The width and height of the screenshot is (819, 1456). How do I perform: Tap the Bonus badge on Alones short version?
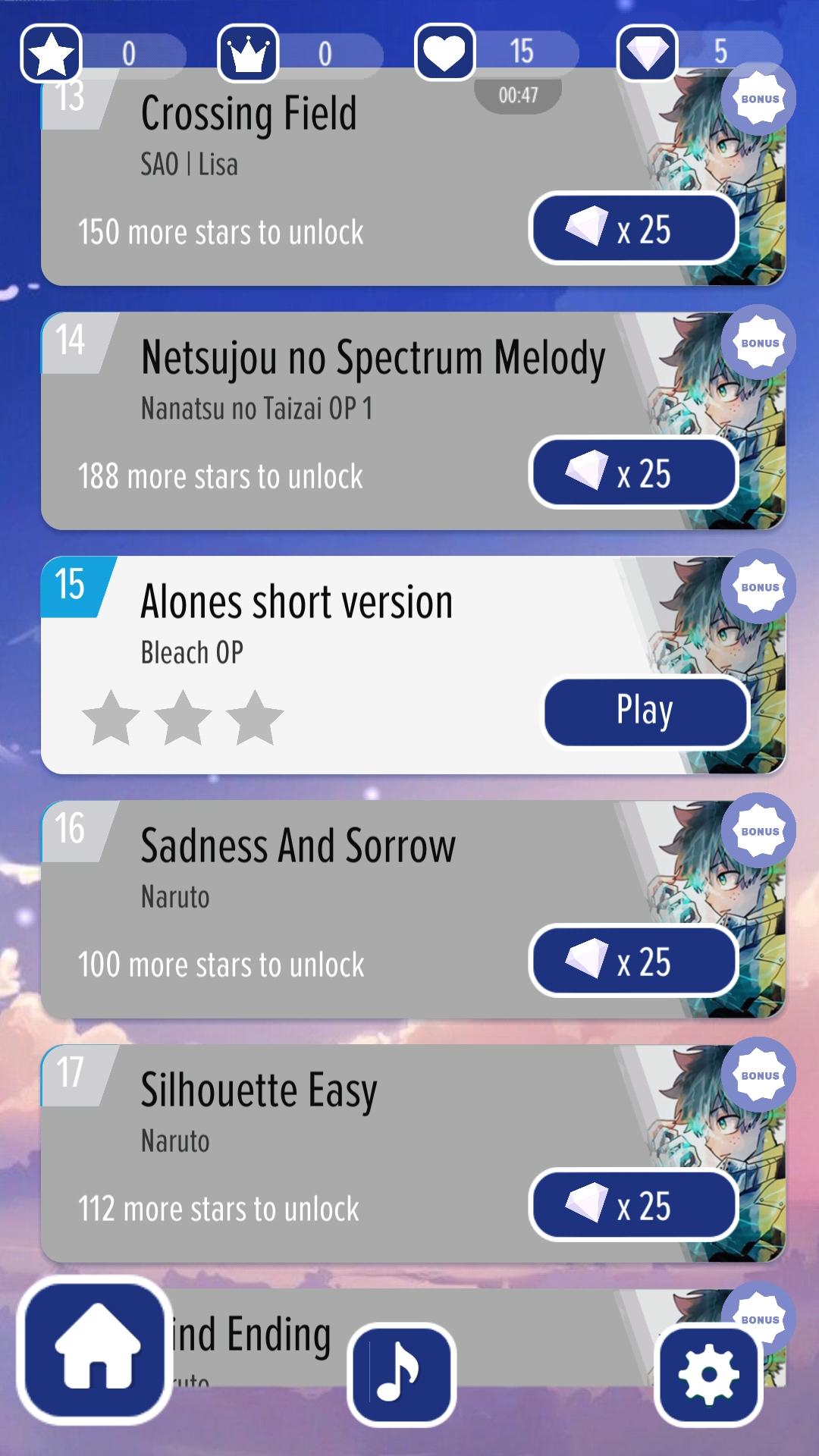pyautogui.click(x=758, y=587)
